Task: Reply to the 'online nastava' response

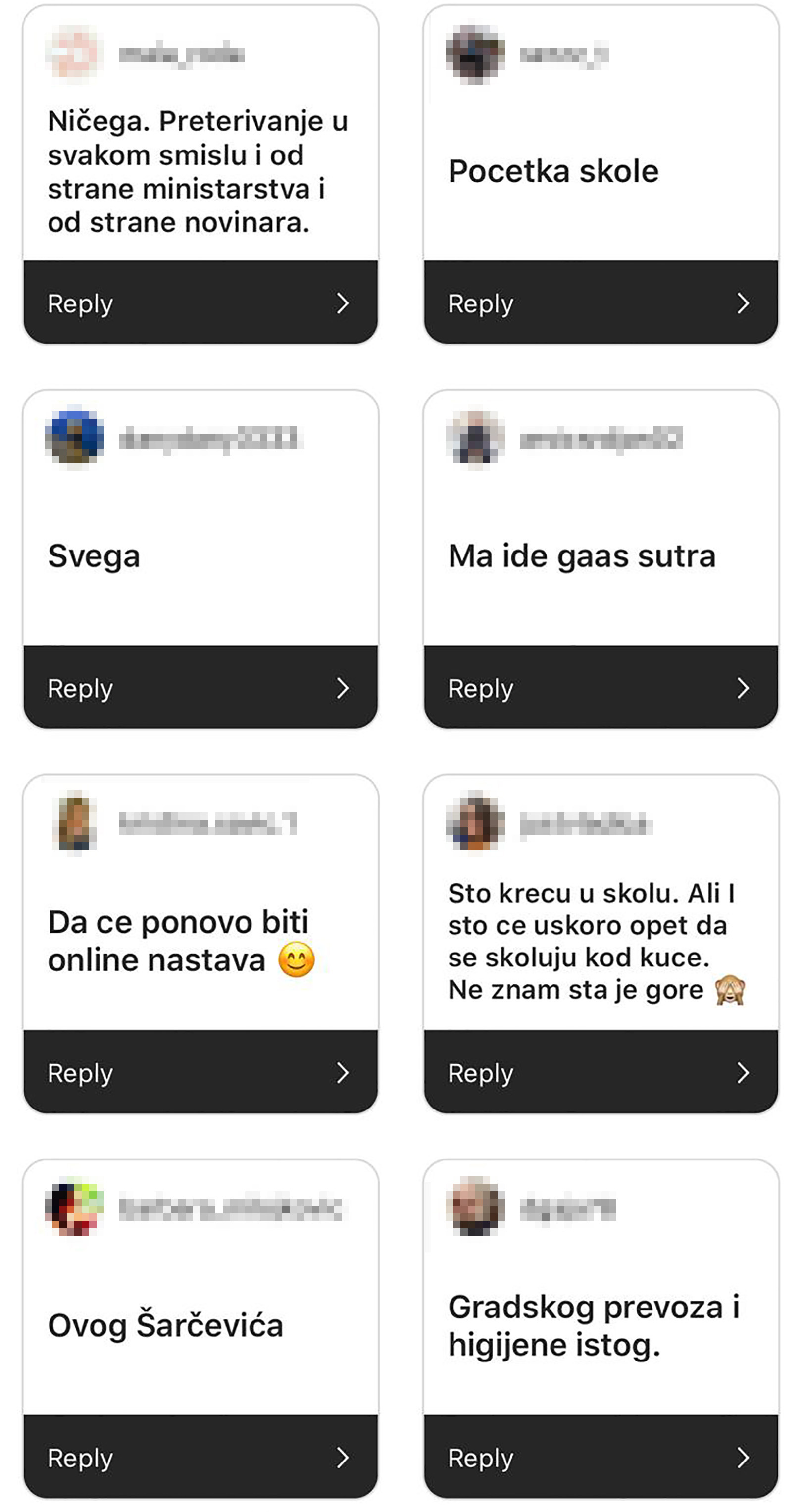Action: coord(200,1072)
